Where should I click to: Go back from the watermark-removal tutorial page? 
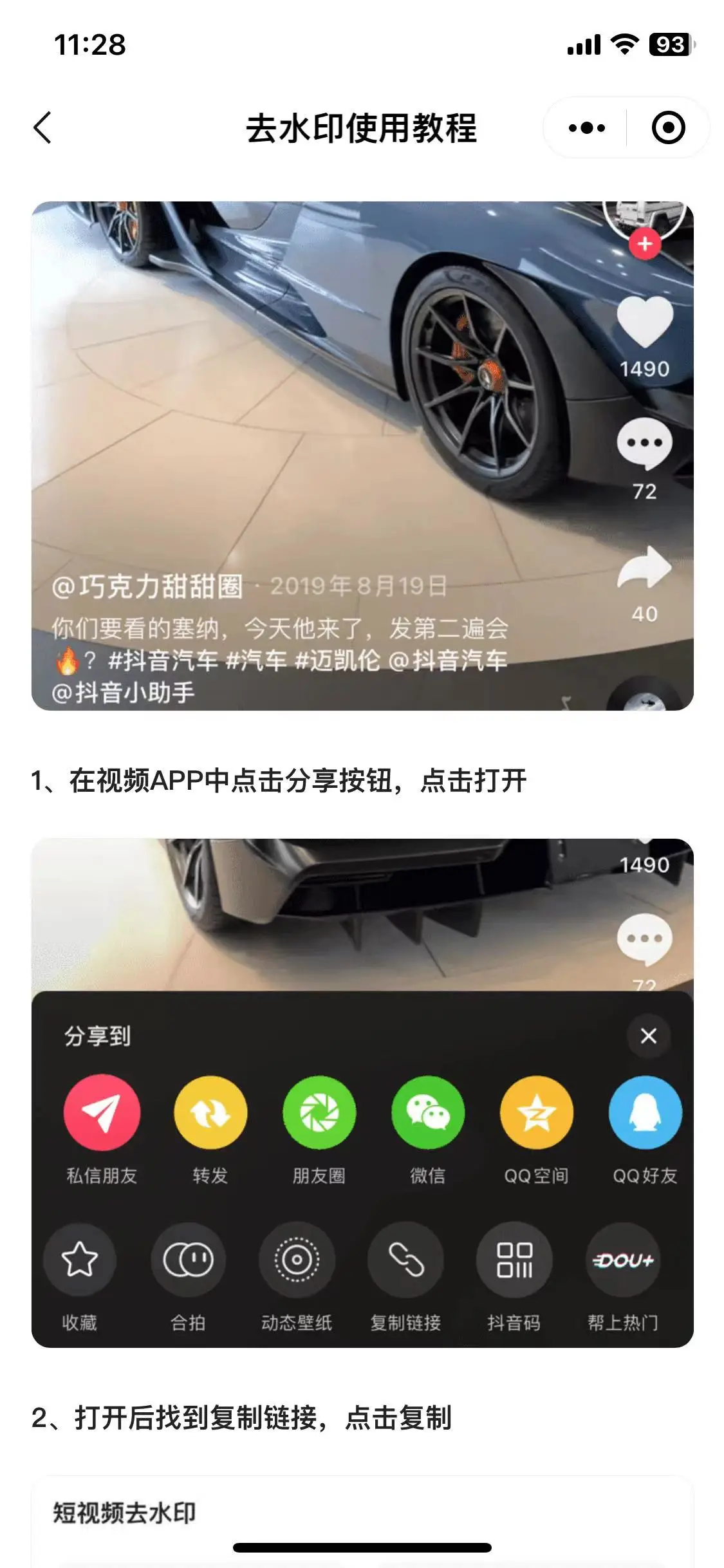42,127
